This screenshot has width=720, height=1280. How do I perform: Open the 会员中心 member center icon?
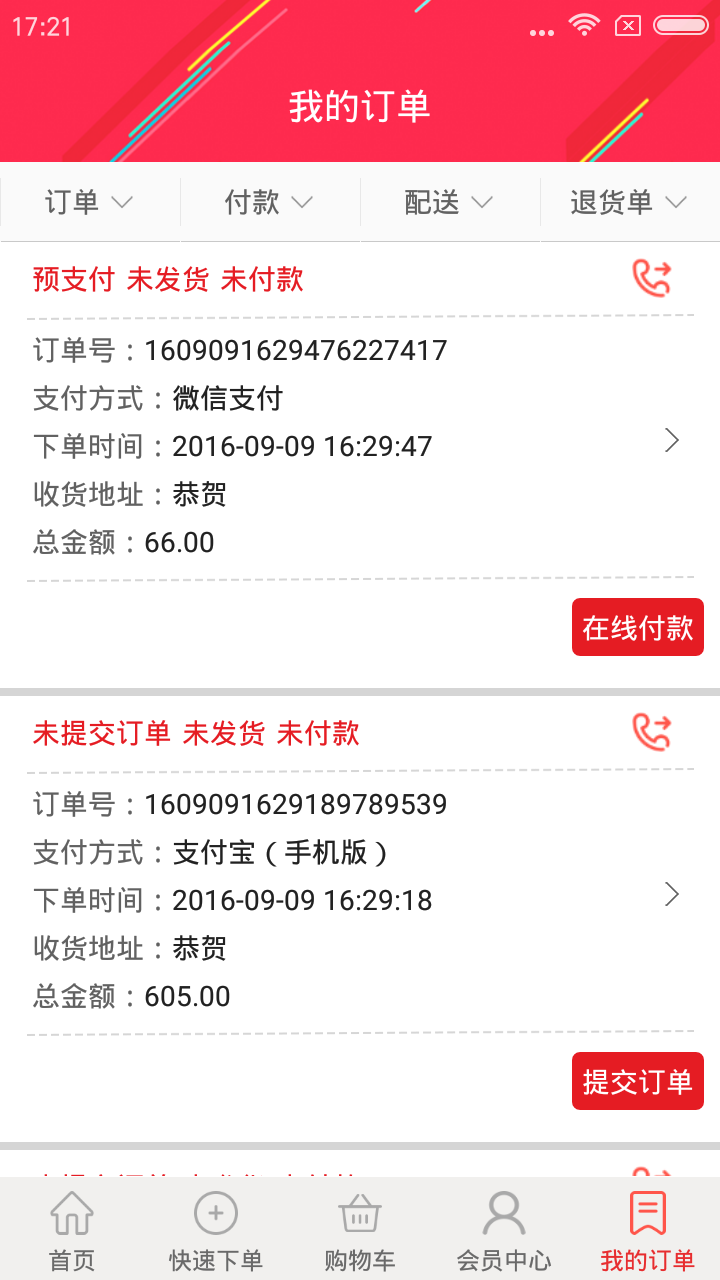click(x=503, y=1215)
